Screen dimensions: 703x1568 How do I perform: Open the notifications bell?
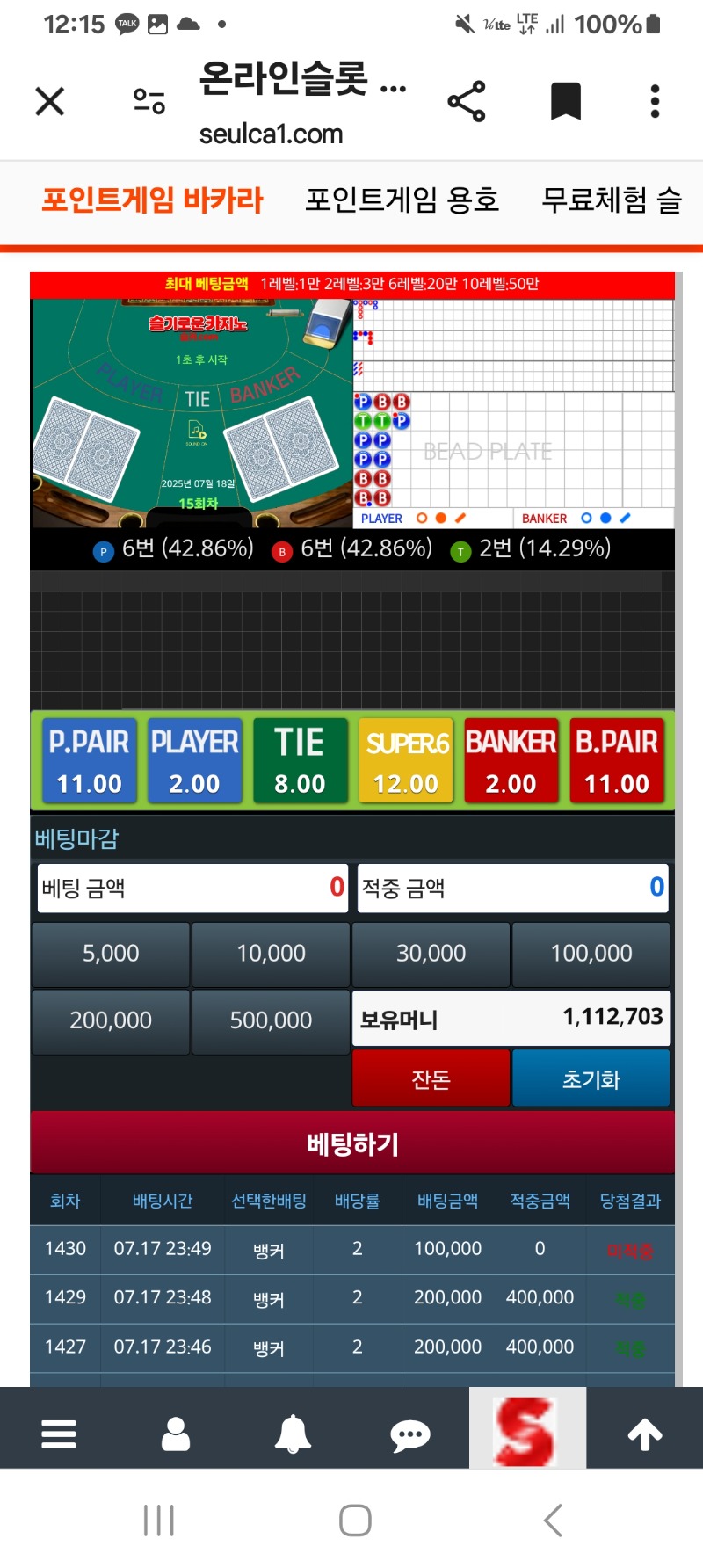coord(293,1434)
